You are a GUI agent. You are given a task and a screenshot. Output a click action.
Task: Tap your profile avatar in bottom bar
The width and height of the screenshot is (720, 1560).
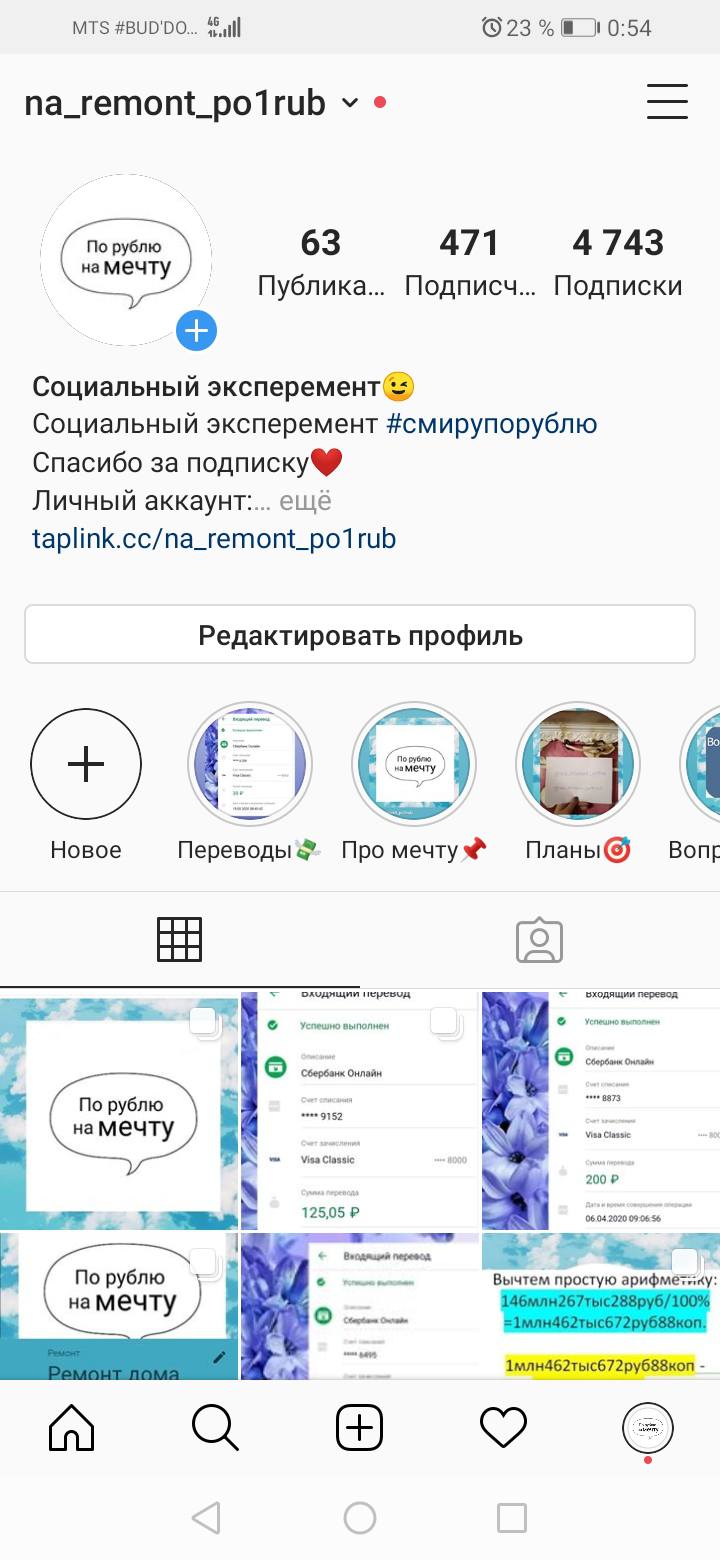click(x=648, y=1428)
